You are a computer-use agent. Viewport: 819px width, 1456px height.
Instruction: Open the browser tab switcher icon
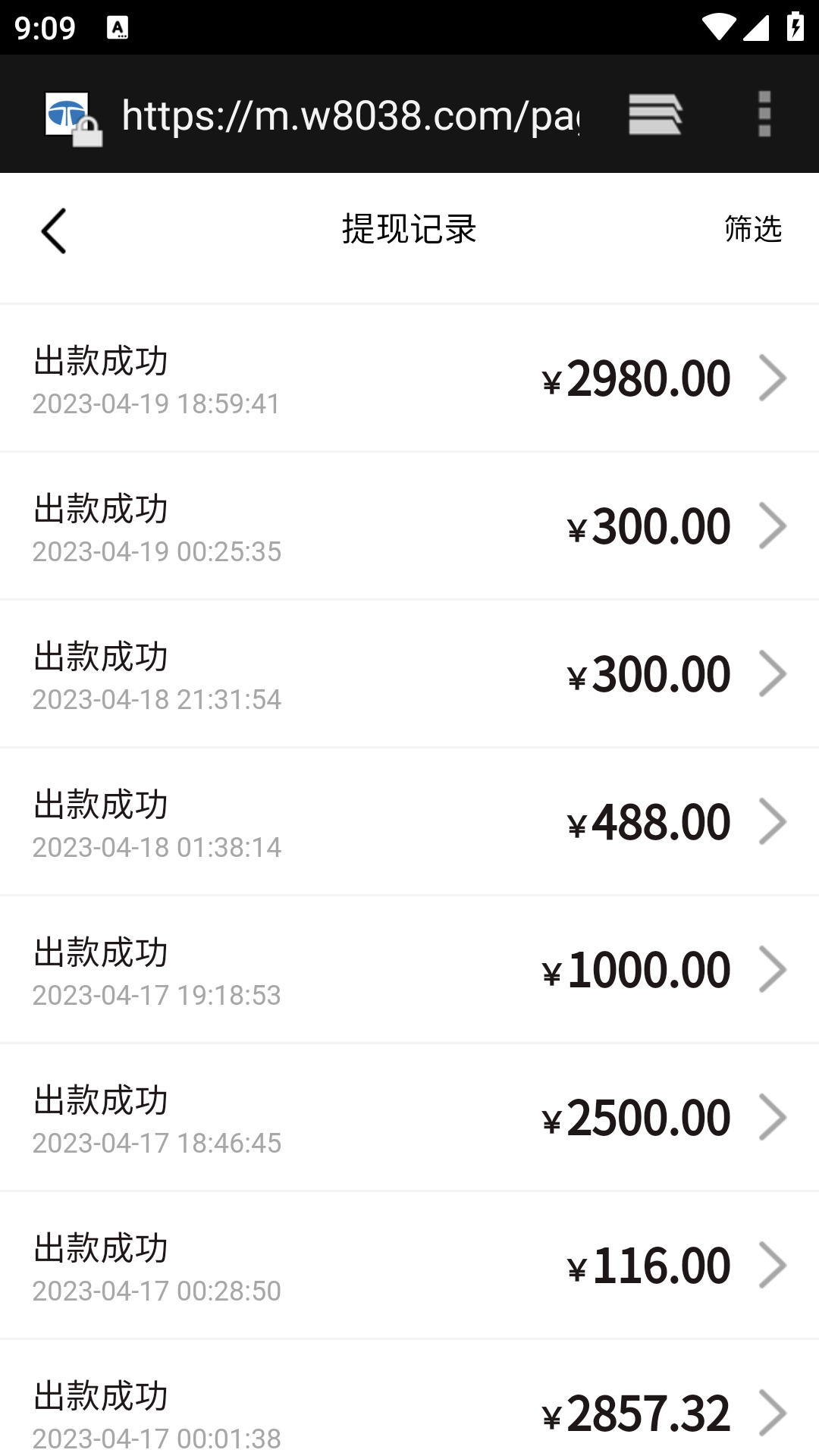coord(655,114)
